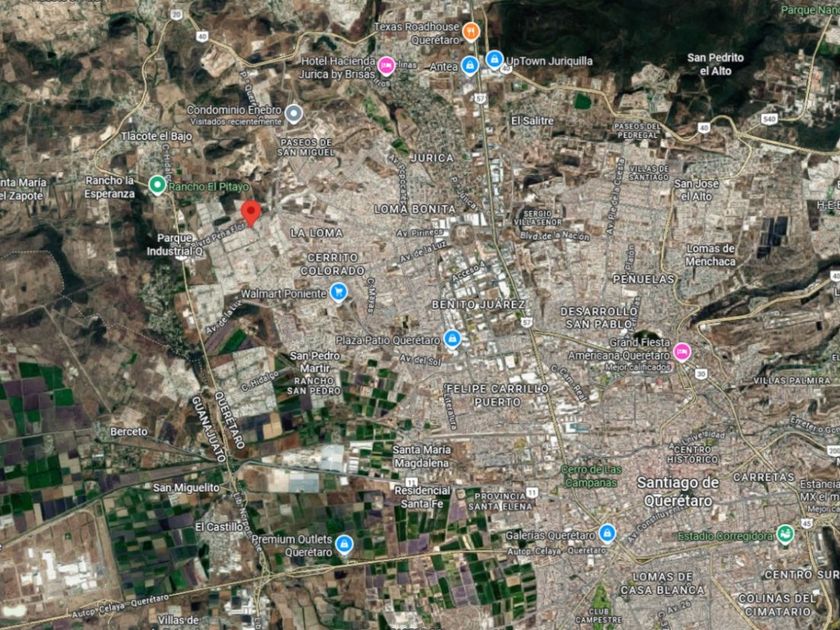Select the Antea shopping pin
840x630 pixels.
[470, 66]
